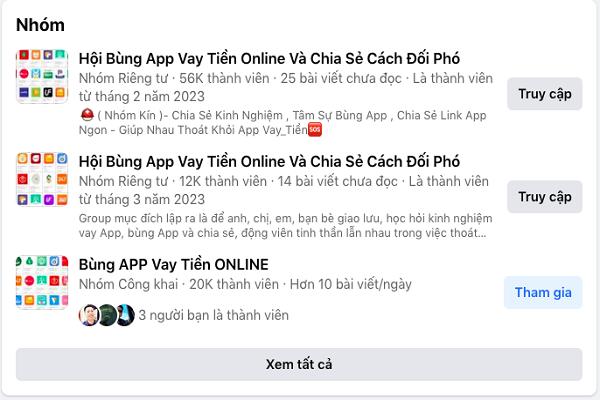Join the Bùng APP Vay Tiền ONLINE group
This screenshot has height=400, width=600.
543,293
